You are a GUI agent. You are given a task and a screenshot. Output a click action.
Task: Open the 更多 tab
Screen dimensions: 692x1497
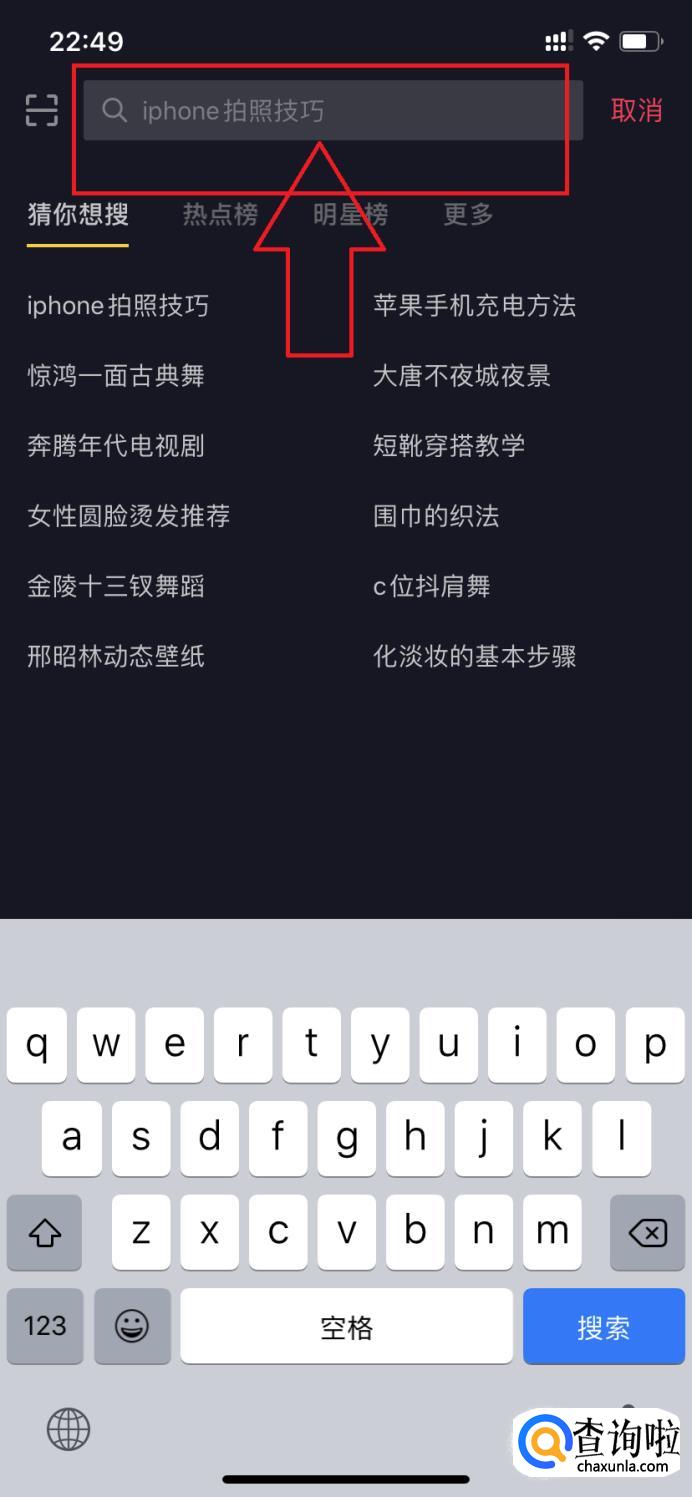(468, 214)
